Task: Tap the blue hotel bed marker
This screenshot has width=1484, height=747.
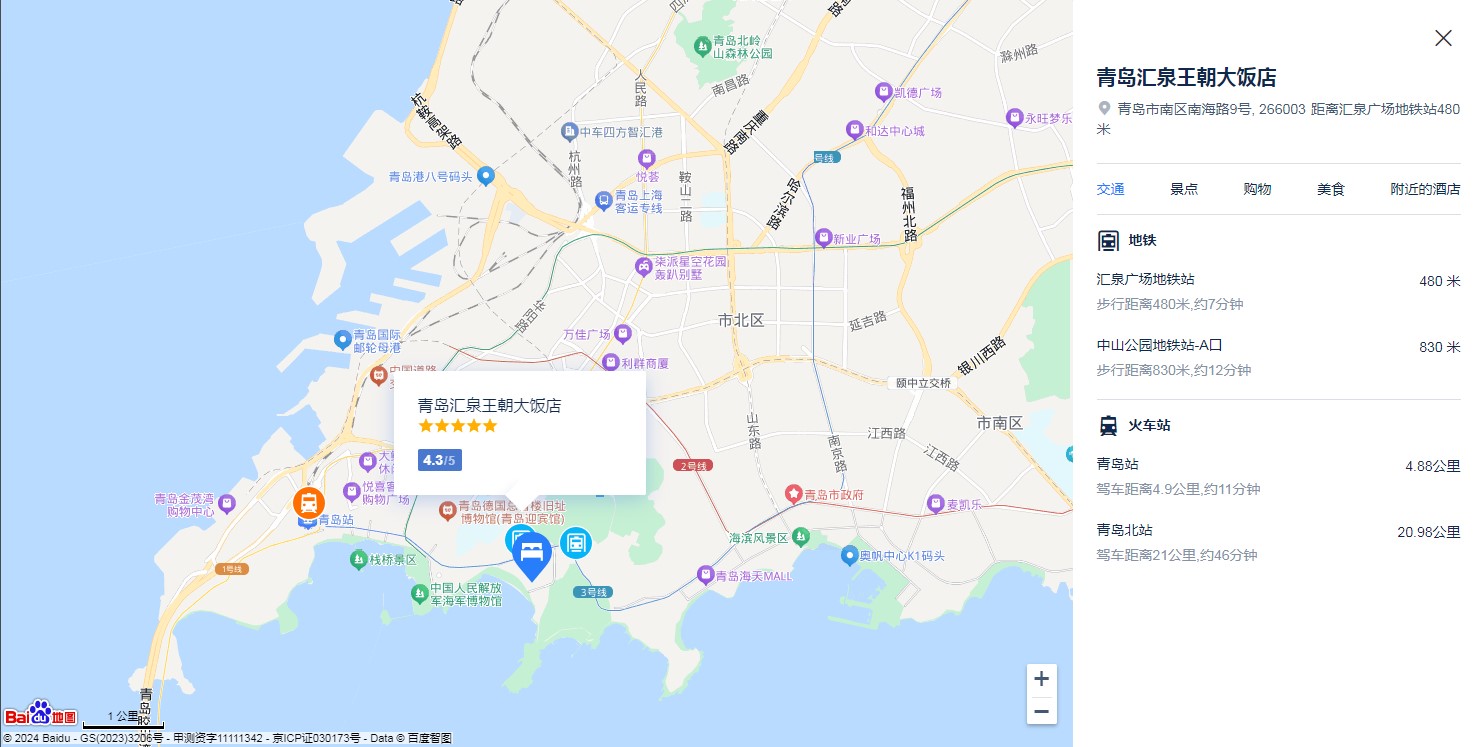Action: pos(531,553)
